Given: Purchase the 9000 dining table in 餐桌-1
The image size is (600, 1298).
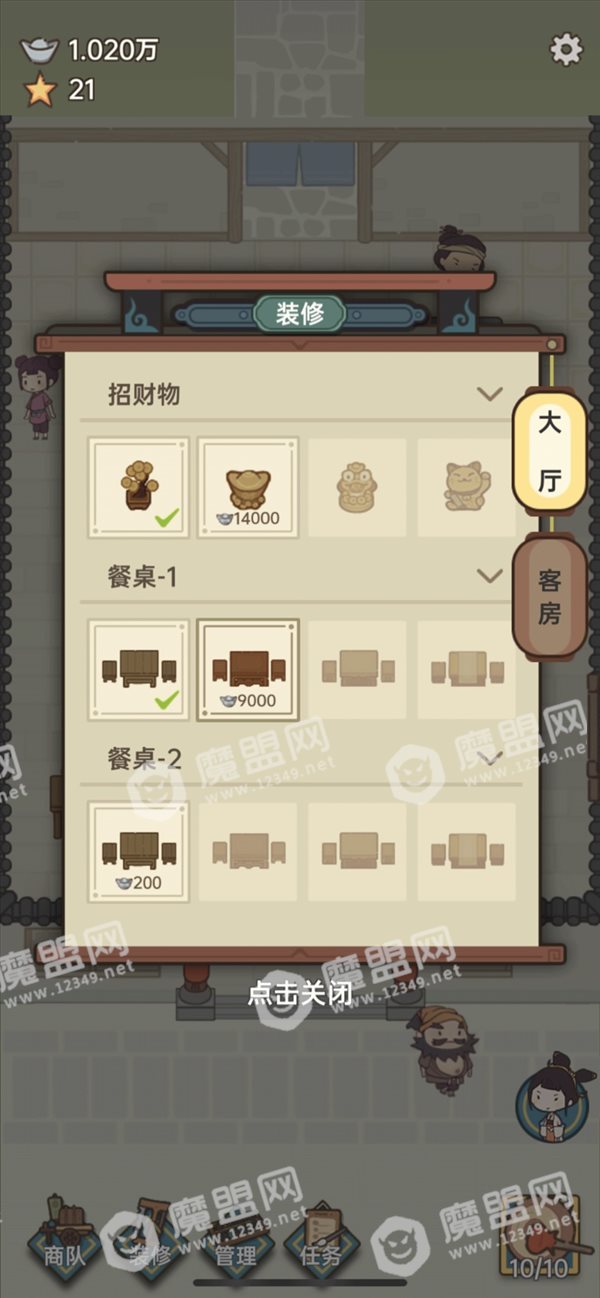Looking at the screenshot, I should pos(247,669).
